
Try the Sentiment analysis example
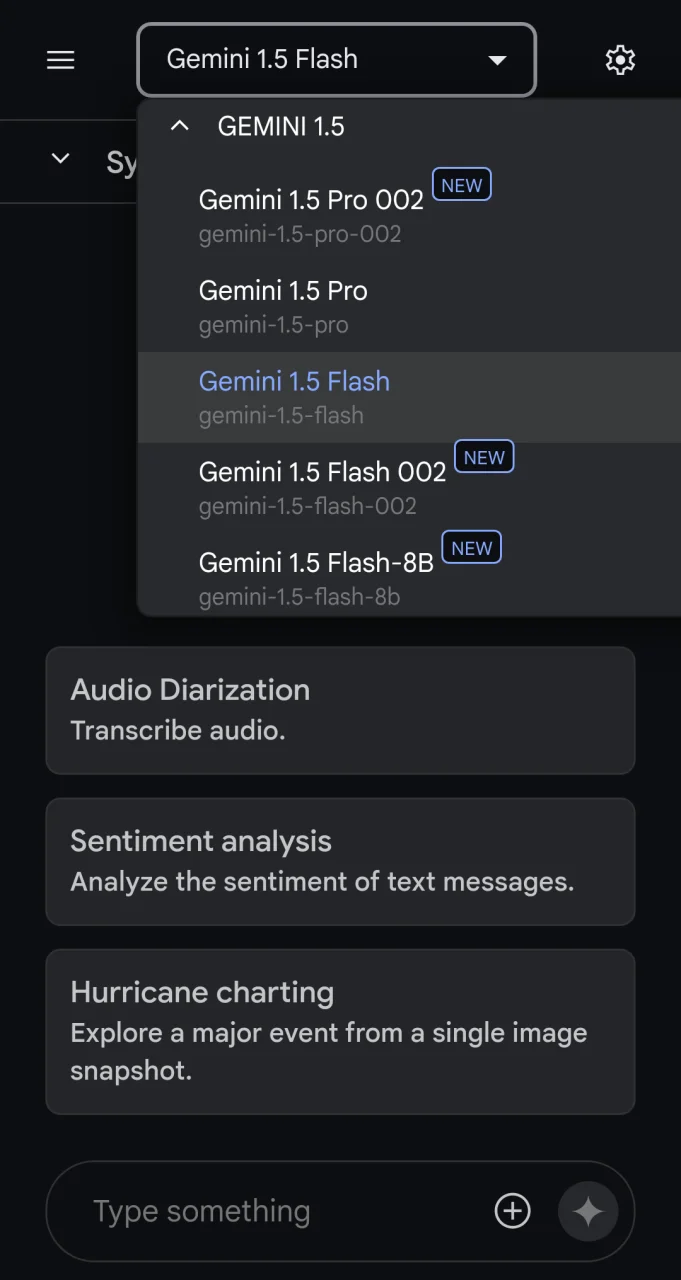(340, 861)
